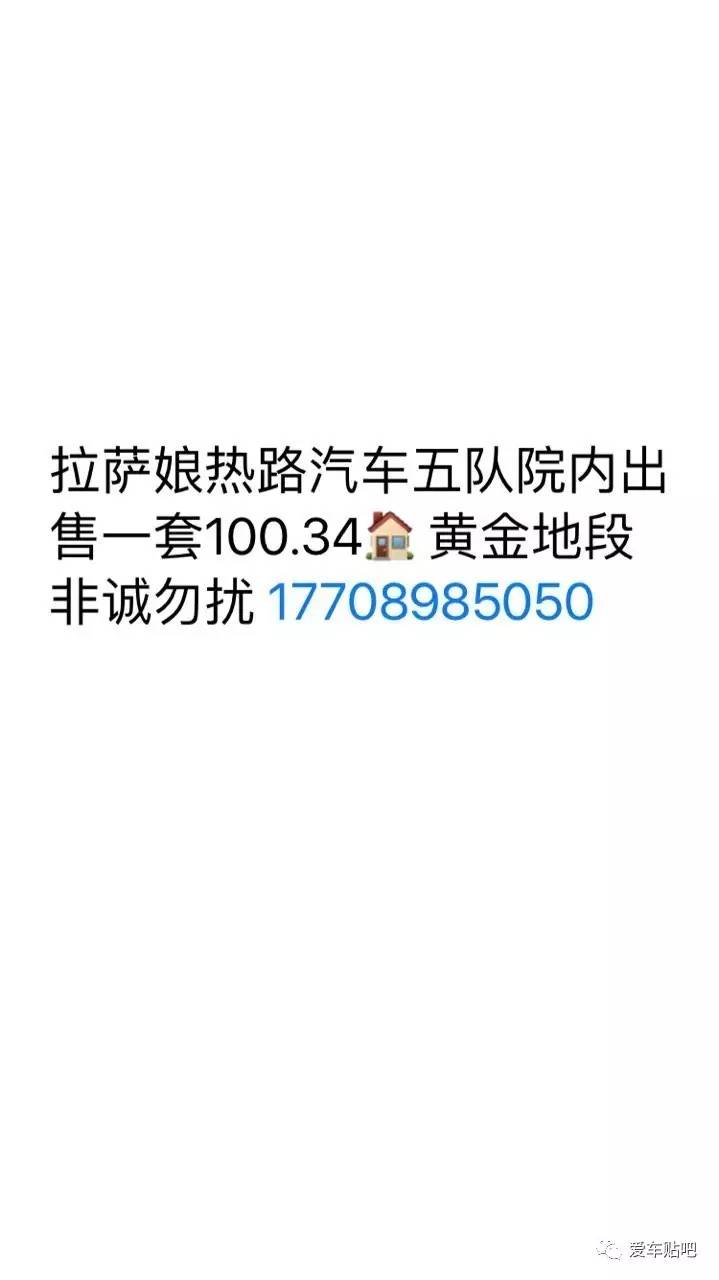This screenshot has width=719, height=1280.
Task: Tap the phone number 17708985050
Action: coord(431,603)
